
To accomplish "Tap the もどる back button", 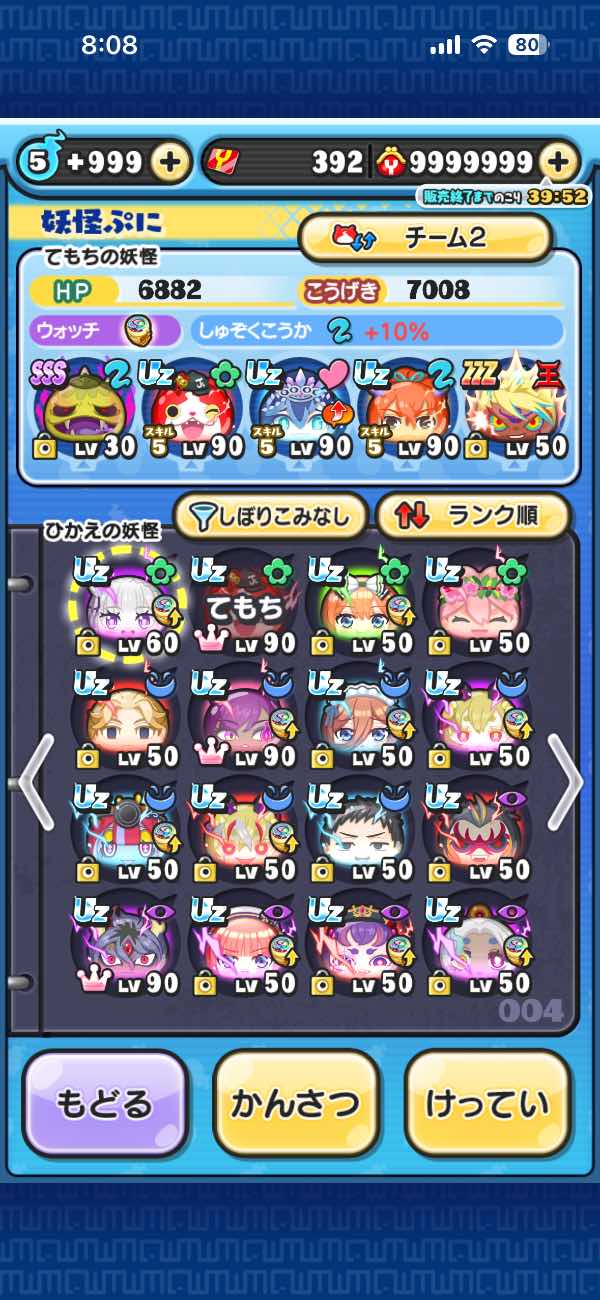I will [x=105, y=1104].
